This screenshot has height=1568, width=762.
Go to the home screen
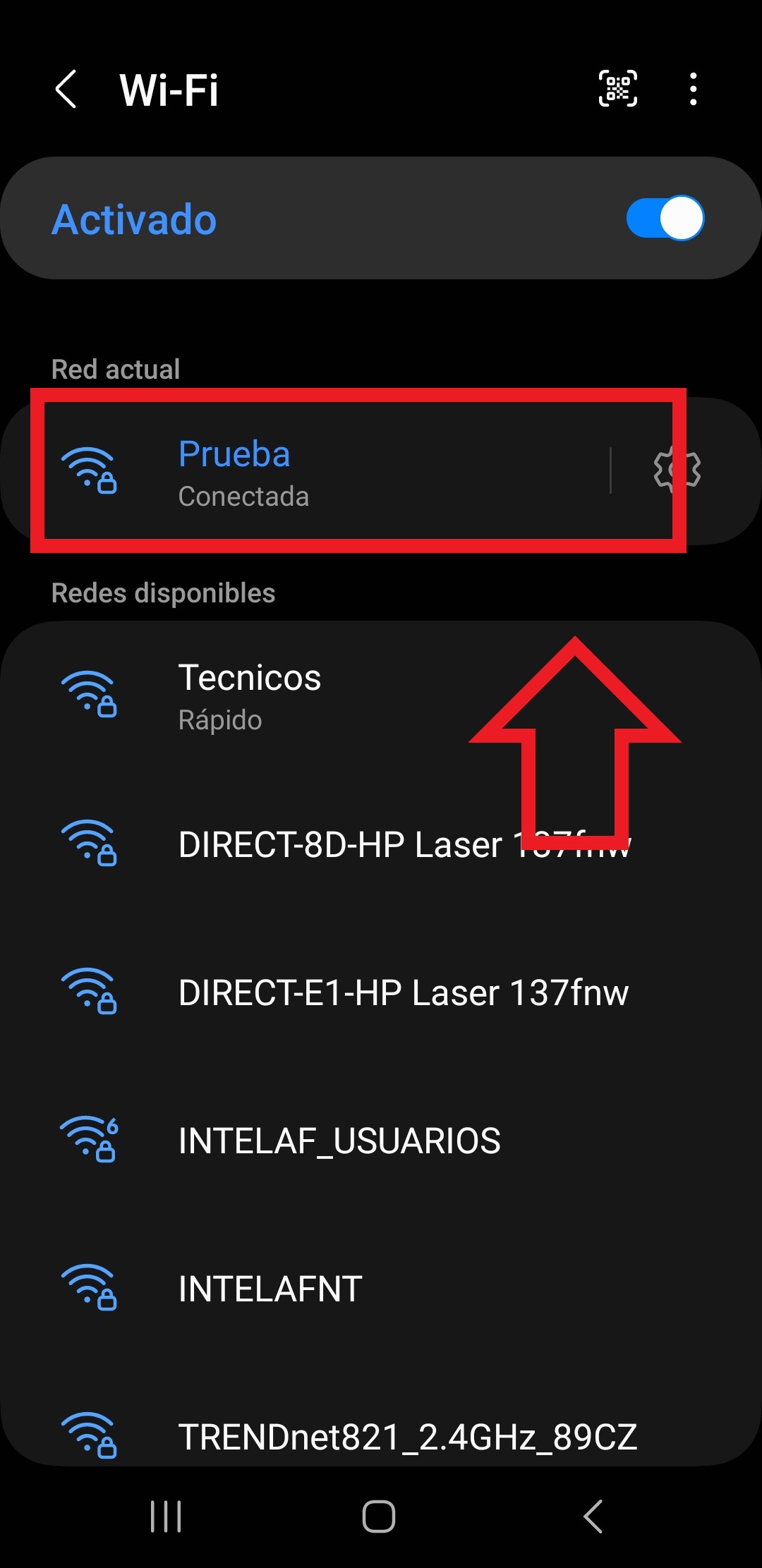pos(379,1516)
